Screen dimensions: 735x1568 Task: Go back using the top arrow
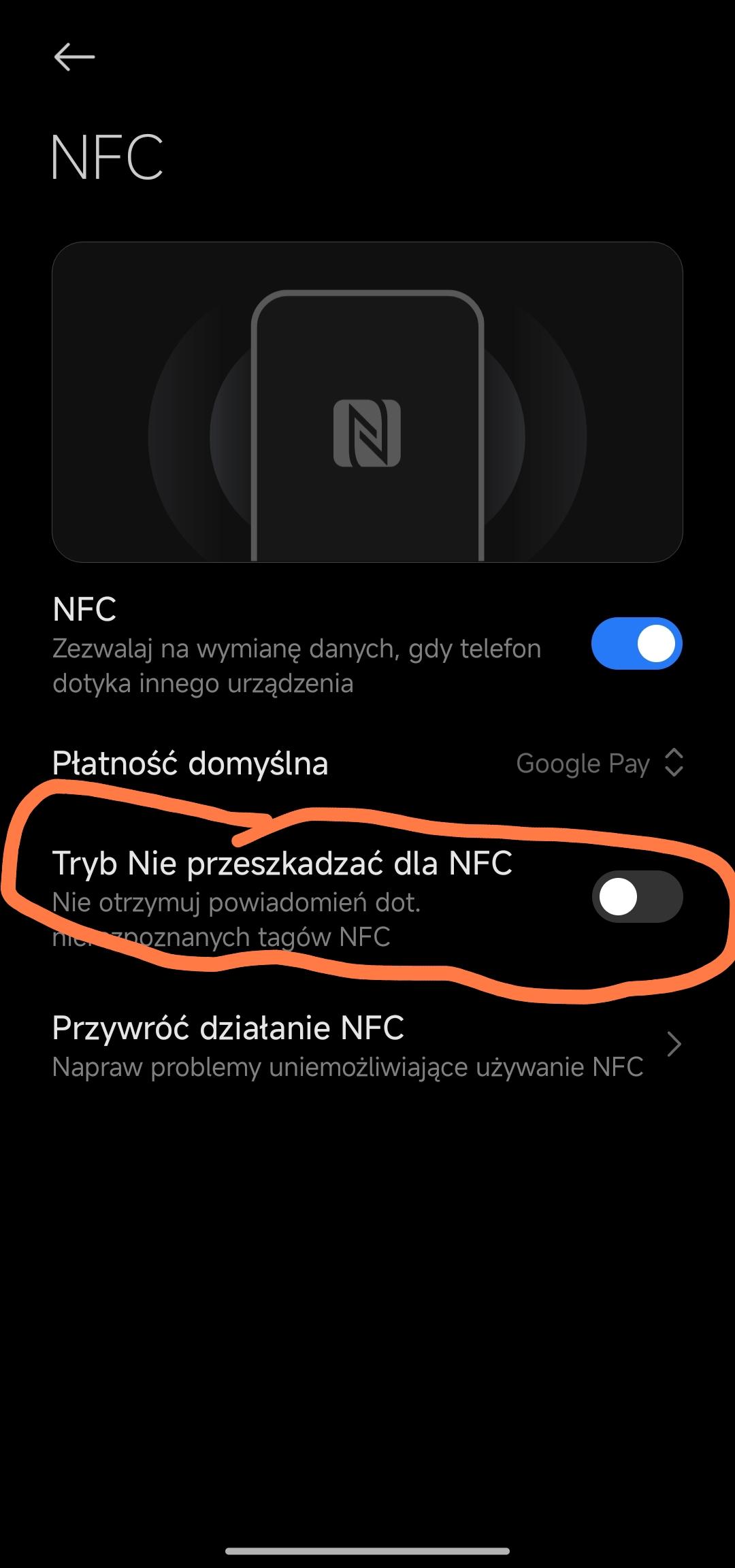click(74, 56)
